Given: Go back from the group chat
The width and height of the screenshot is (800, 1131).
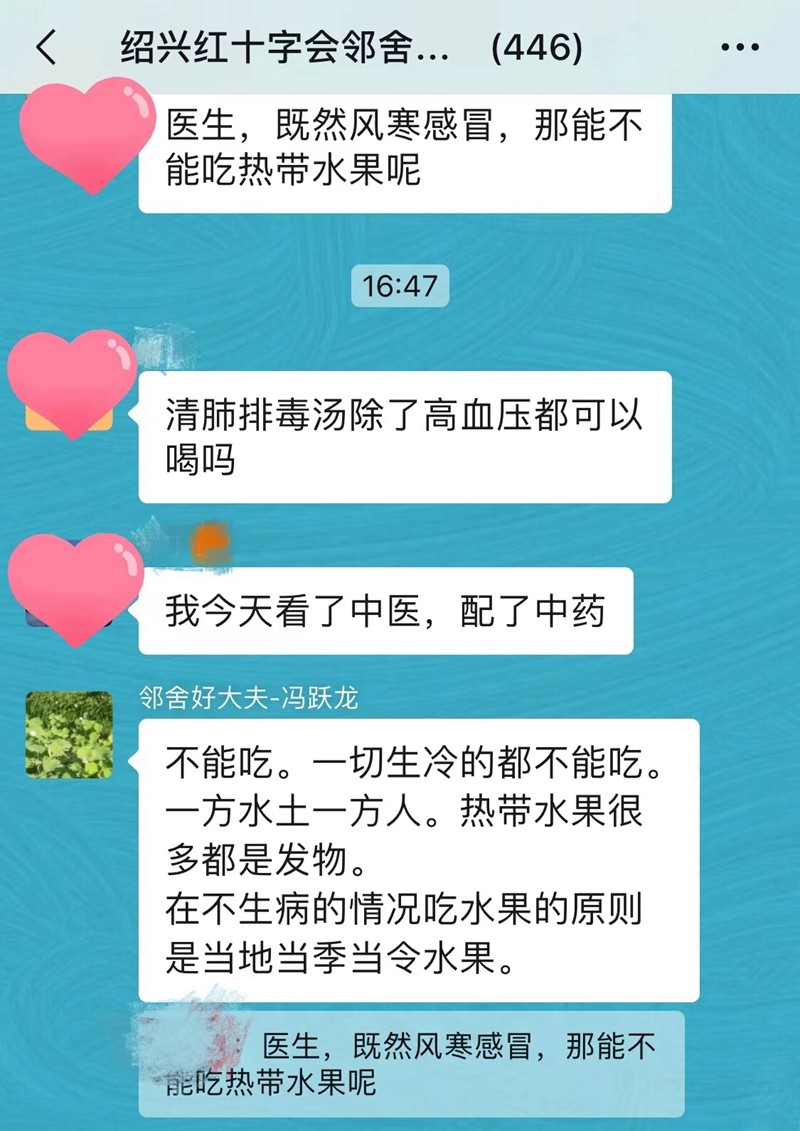Looking at the screenshot, I should pos(46,47).
